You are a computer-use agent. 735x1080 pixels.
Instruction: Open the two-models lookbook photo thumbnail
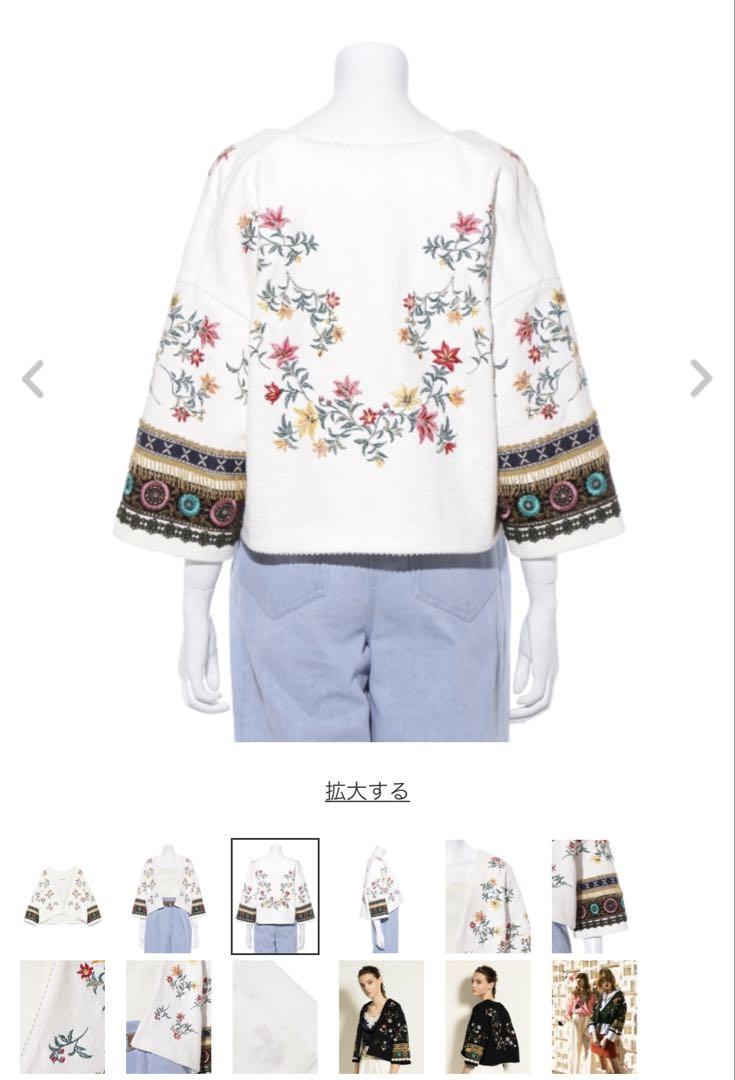click(594, 1017)
